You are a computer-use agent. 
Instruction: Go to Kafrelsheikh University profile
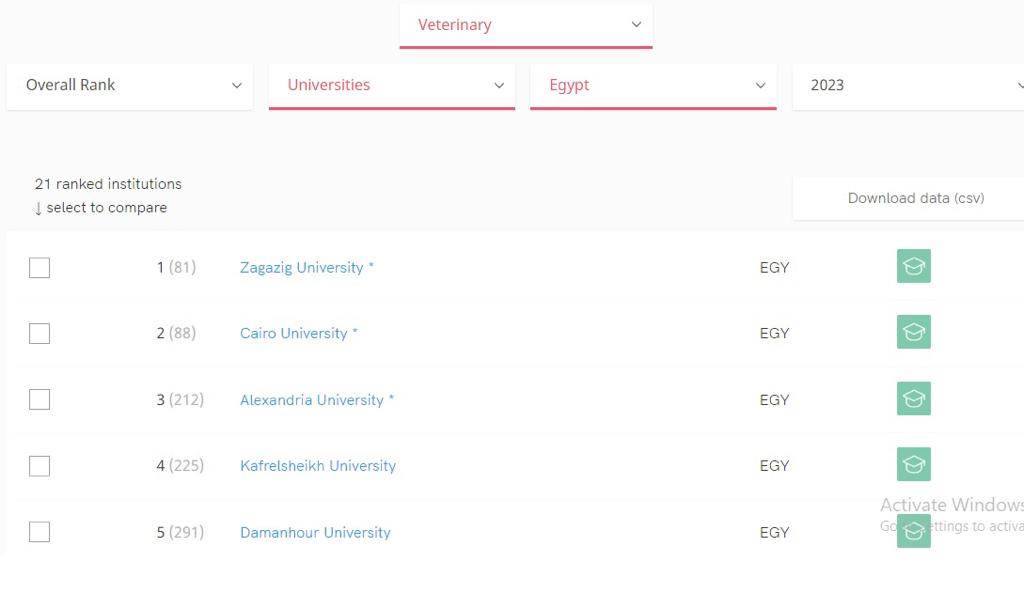(x=317, y=466)
